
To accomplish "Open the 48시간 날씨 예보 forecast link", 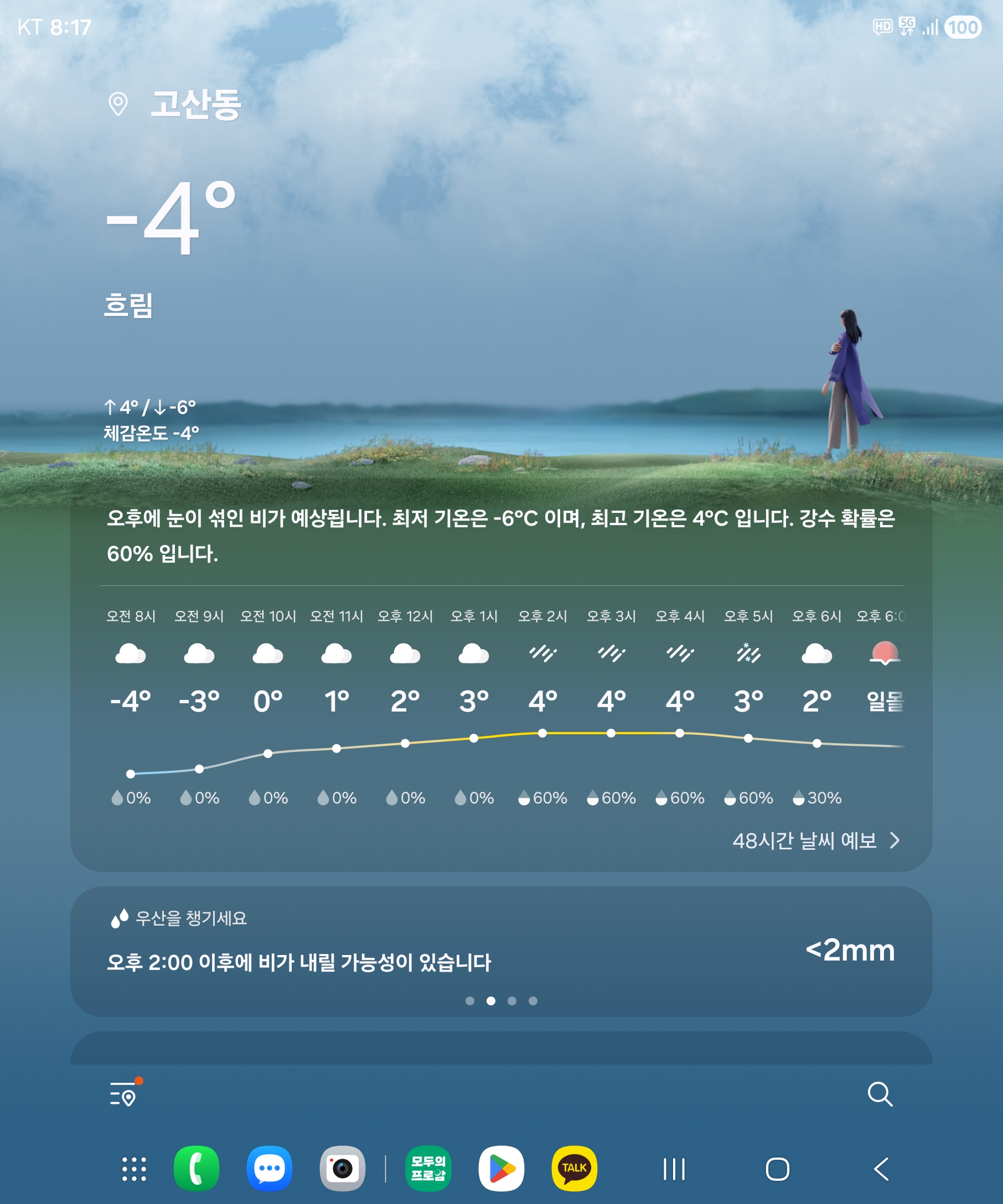I will tap(815, 840).
